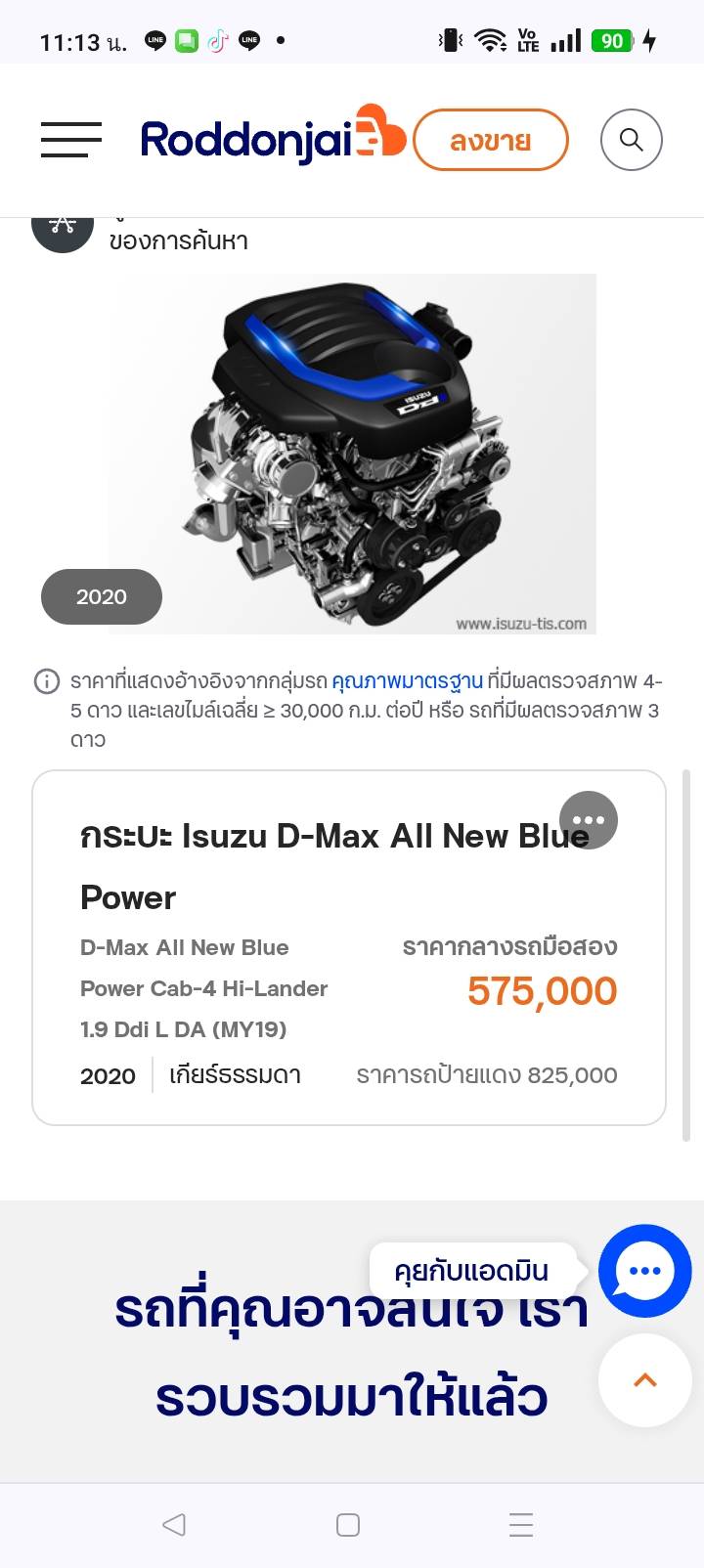Open the three-dot menu on the car card
This screenshot has width=704, height=1568.
click(588, 819)
